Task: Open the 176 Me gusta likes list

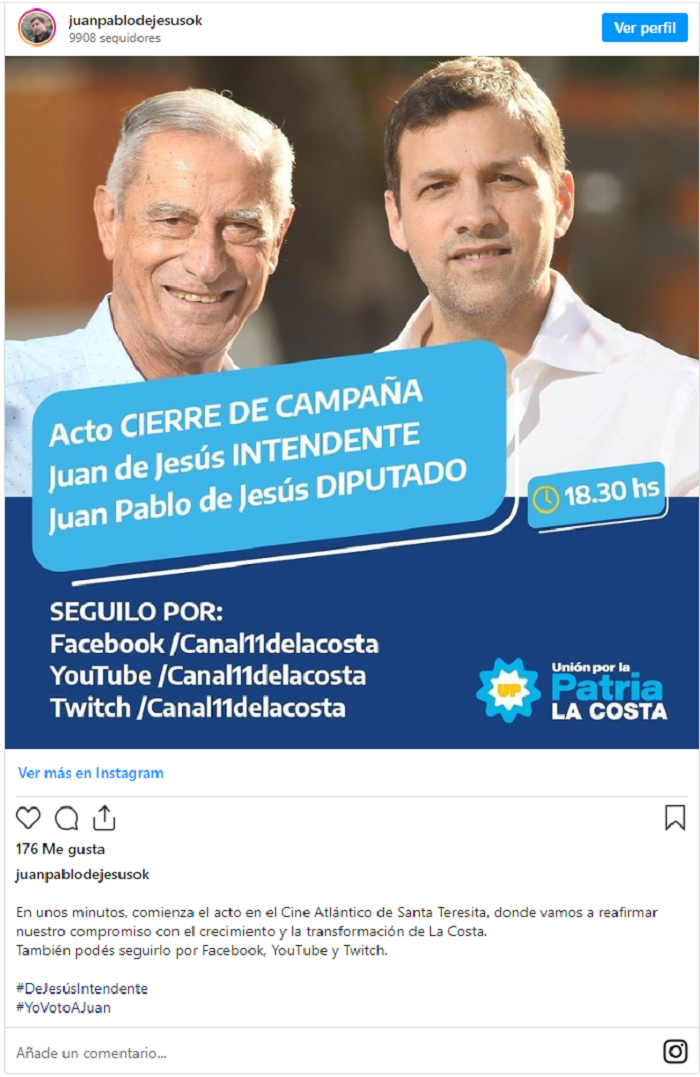Action: (60, 849)
